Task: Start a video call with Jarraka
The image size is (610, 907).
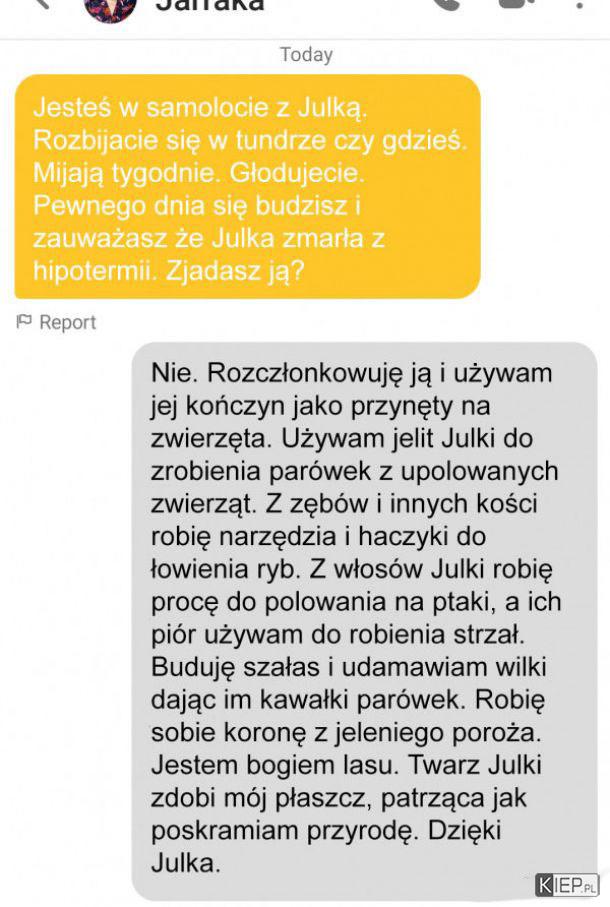Action: pyautogui.click(x=514, y=4)
